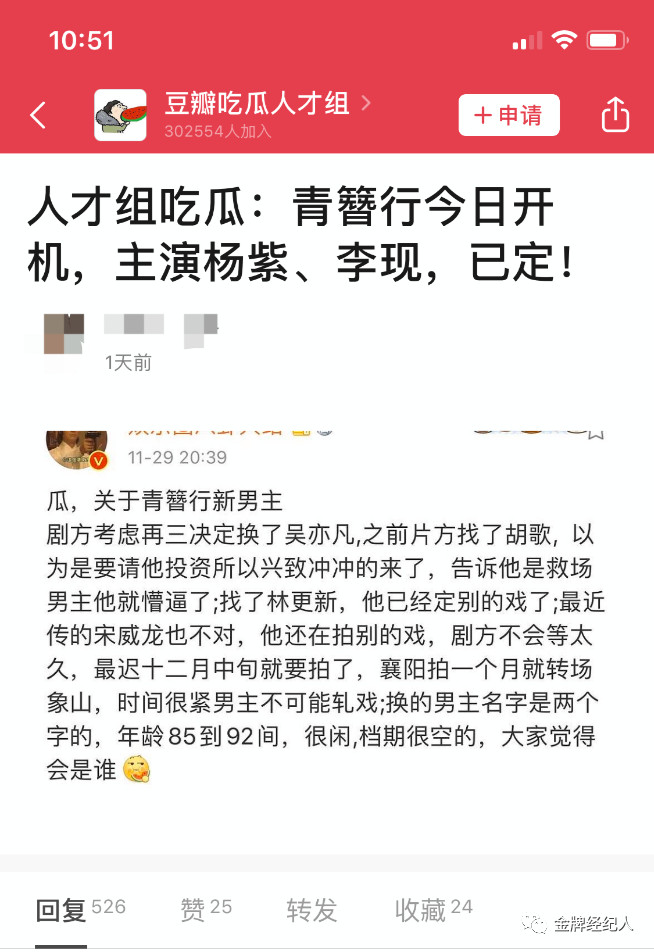Switch to the 回复 tab
Image resolution: width=654 pixels, height=952 pixels.
click(x=62, y=910)
